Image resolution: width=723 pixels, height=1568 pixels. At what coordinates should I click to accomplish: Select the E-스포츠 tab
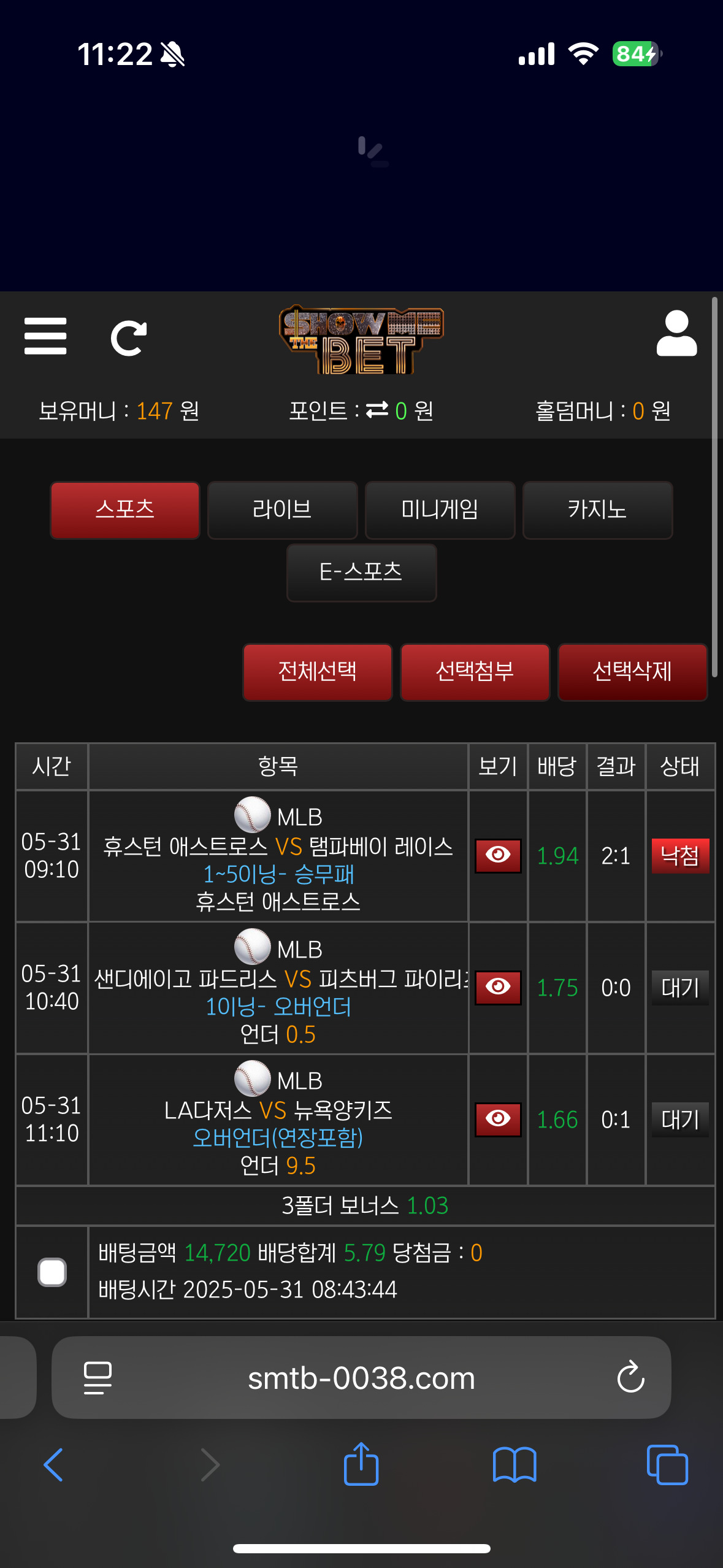(x=361, y=572)
